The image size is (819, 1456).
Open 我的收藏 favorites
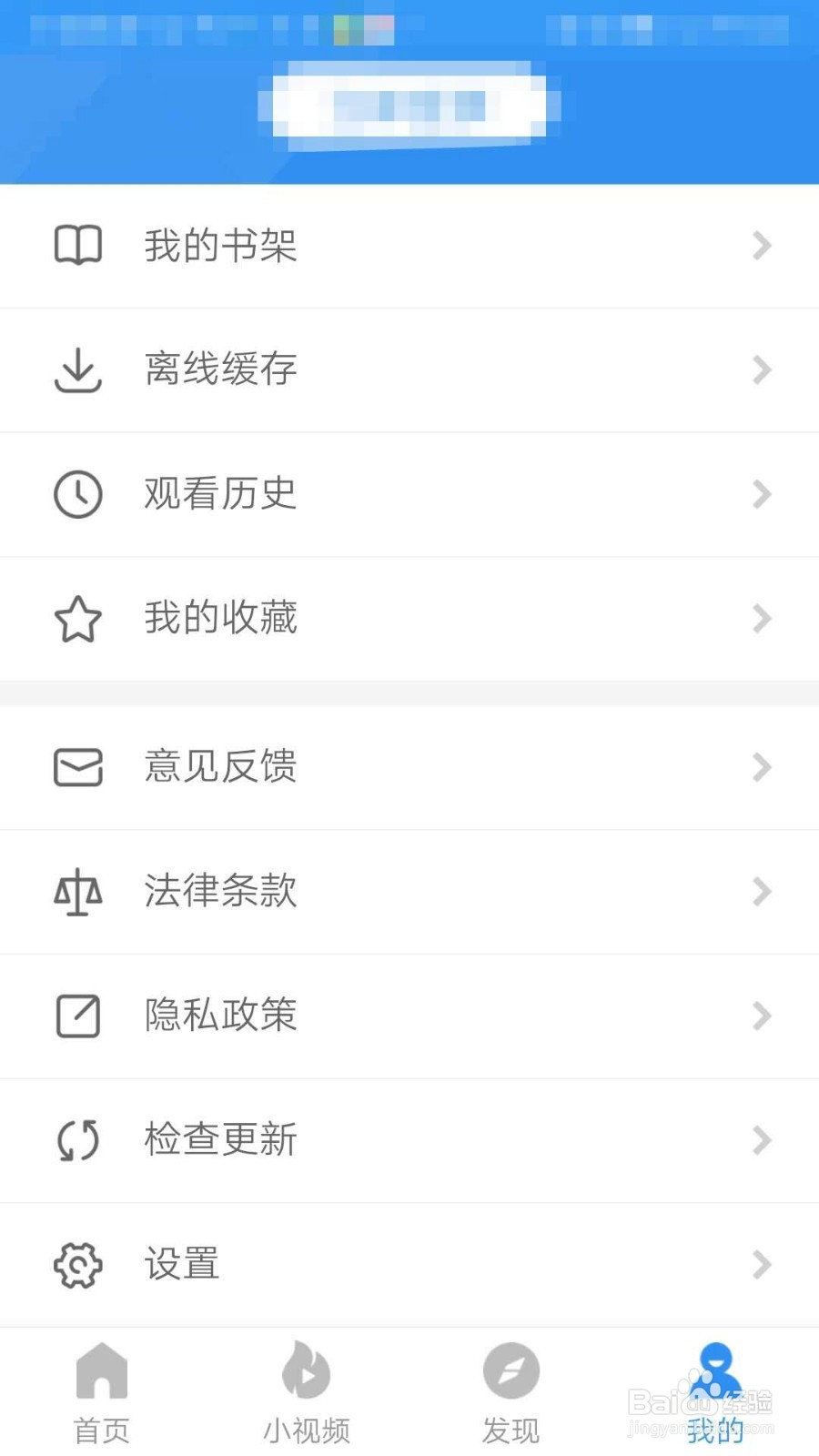(x=409, y=619)
